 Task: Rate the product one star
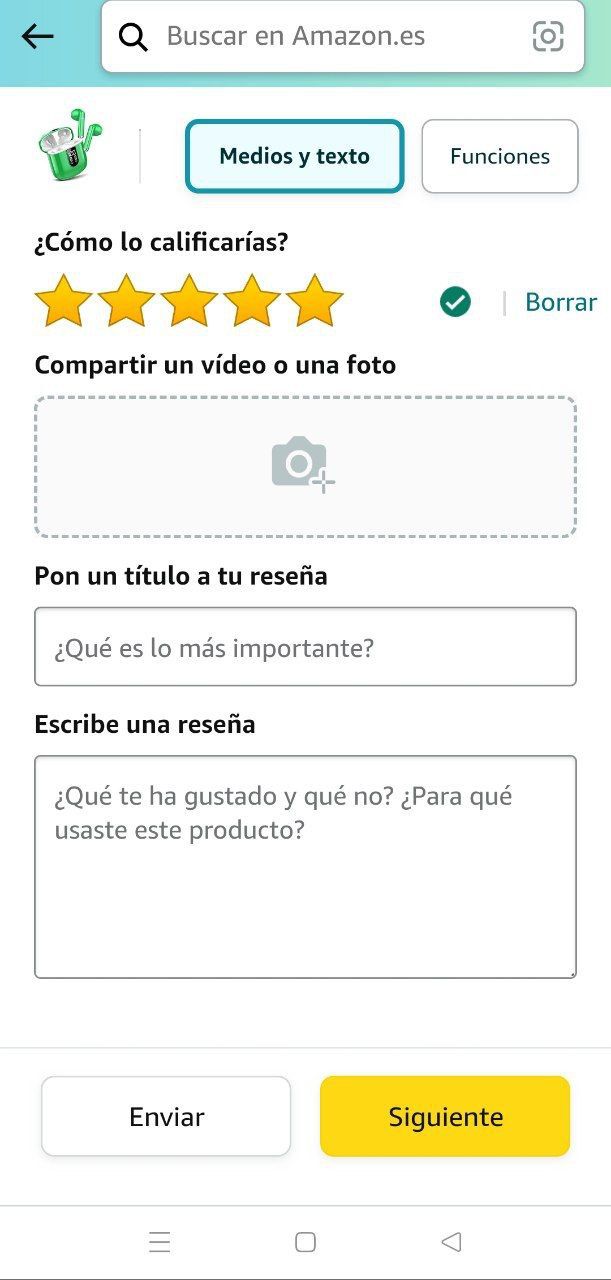click(64, 301)
